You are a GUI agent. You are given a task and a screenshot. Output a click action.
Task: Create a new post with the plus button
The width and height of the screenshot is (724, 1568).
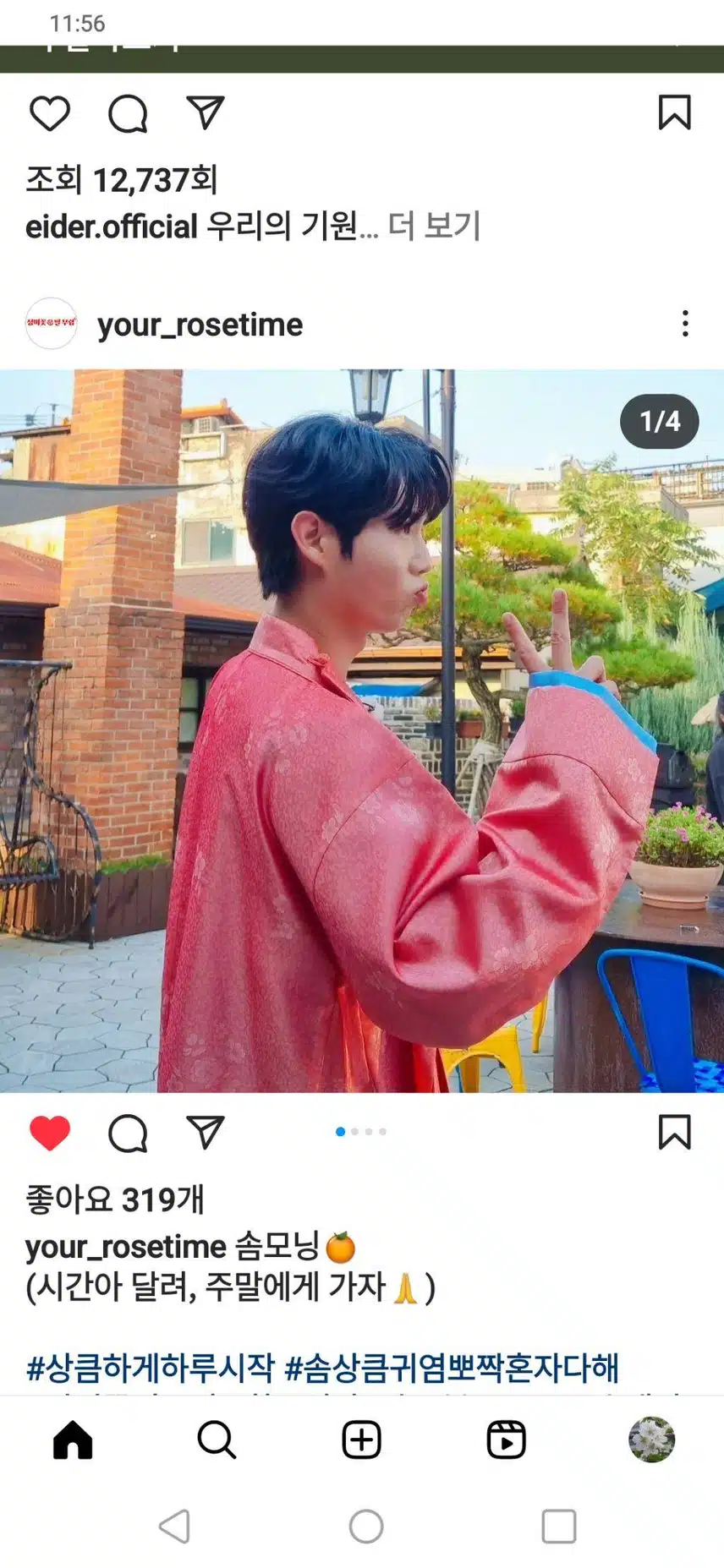[361, 1440]
